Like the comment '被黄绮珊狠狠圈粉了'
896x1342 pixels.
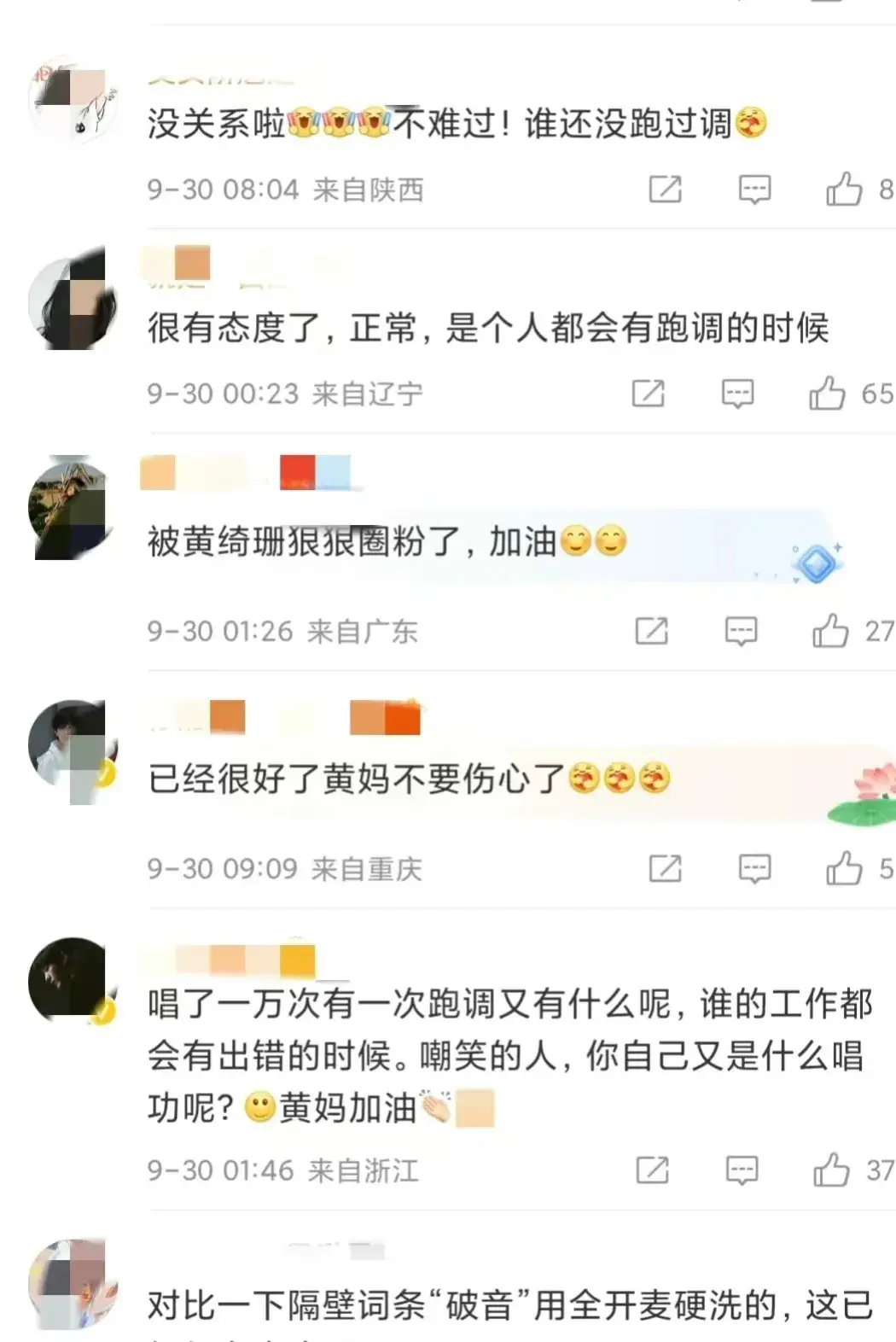830,631
